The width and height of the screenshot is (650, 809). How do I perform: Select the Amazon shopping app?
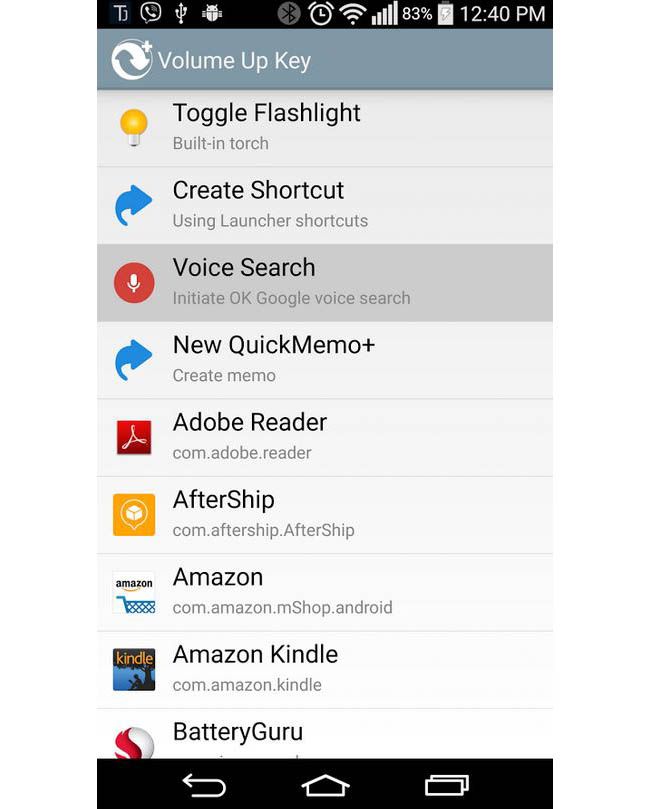(x=324, y=592)
